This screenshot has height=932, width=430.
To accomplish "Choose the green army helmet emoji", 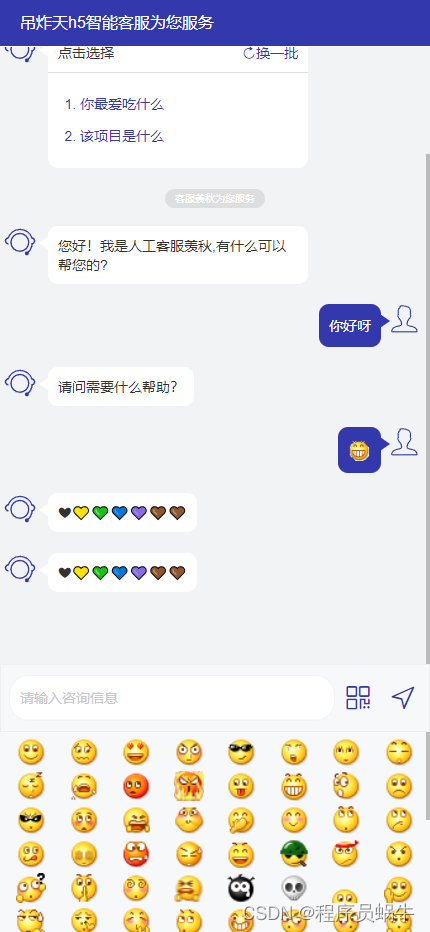I will click(x=293, y=854).
